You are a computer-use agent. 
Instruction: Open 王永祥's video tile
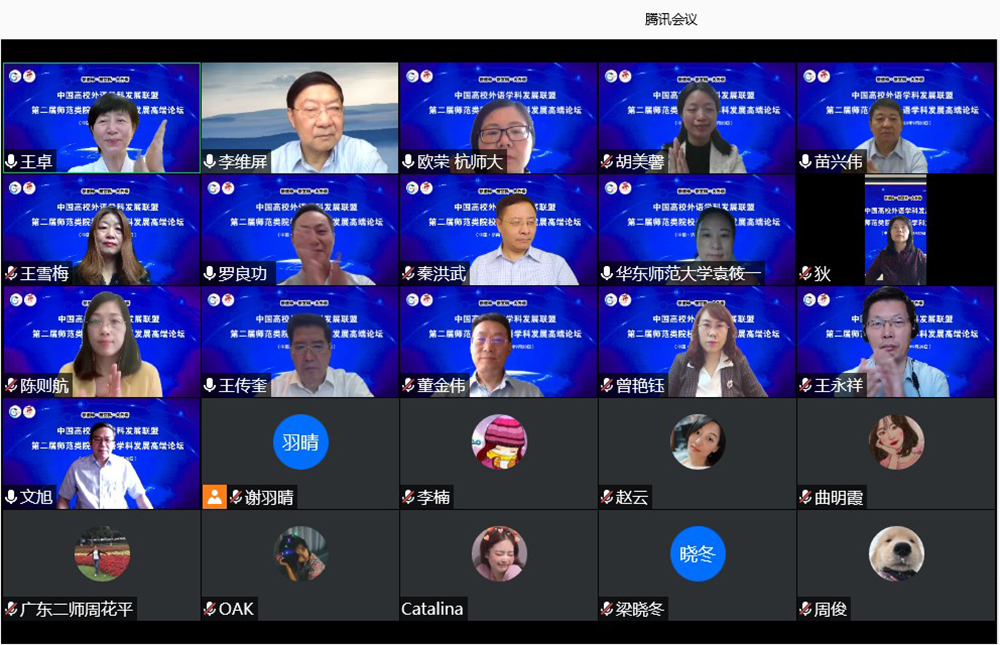[895, 342]
